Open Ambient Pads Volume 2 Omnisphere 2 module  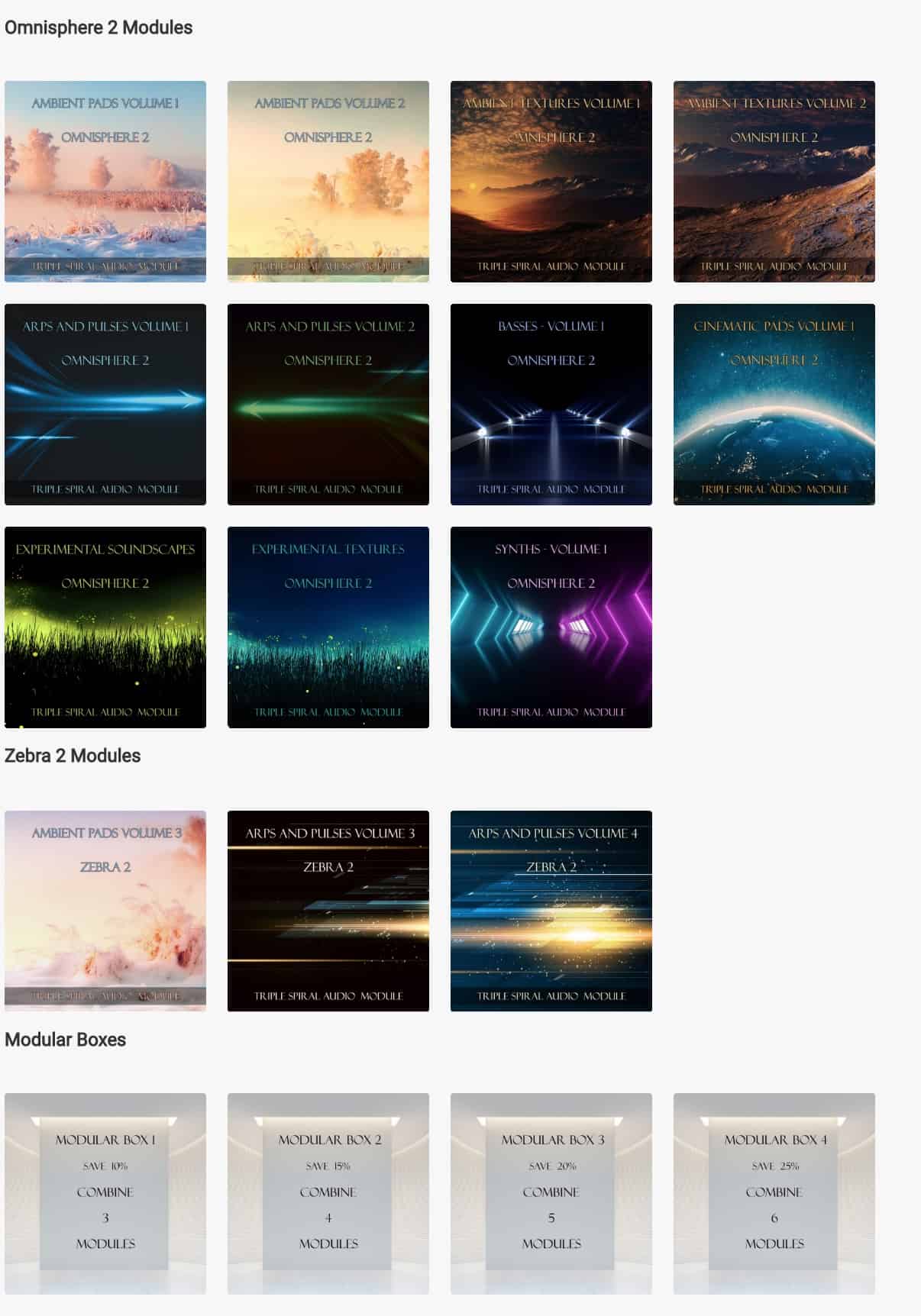[x=328, y=182]
